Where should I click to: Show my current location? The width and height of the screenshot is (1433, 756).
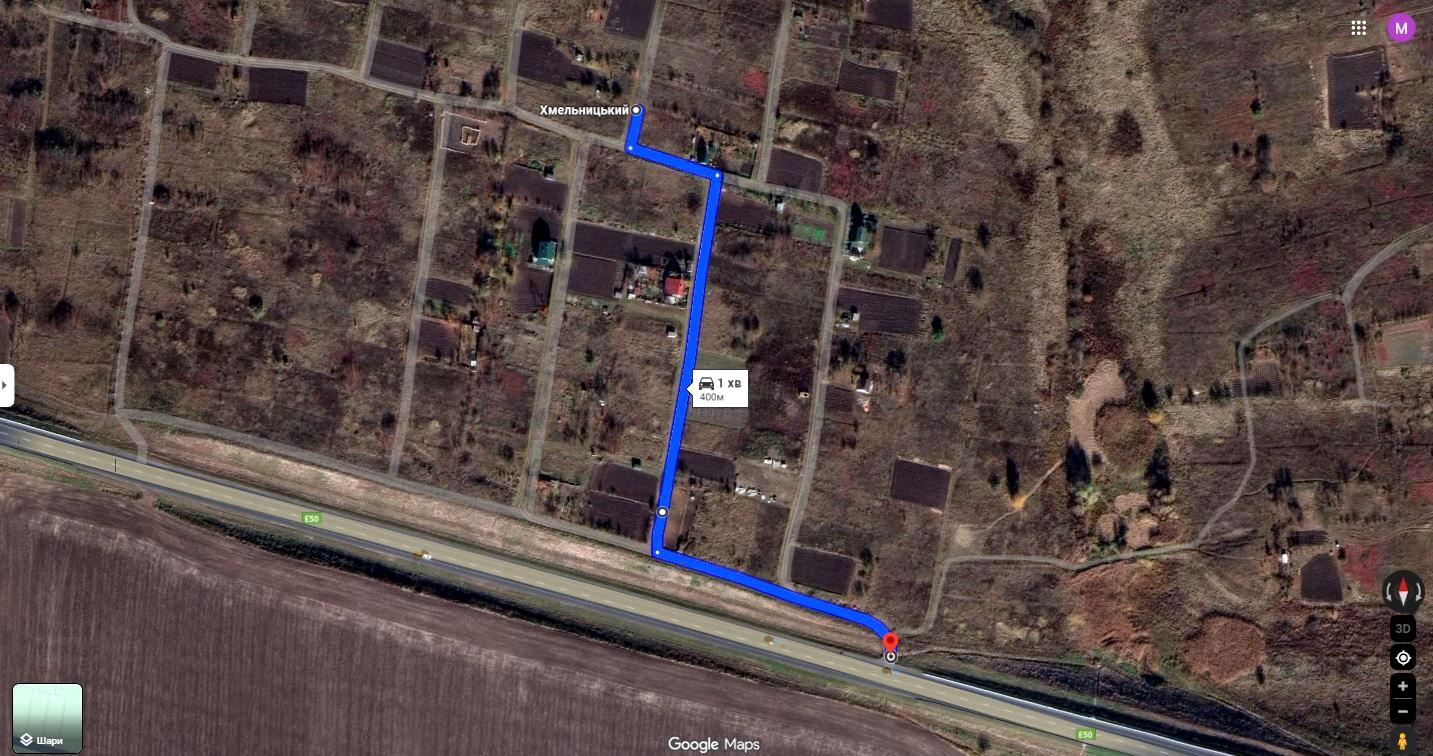tap(1403, 658)
